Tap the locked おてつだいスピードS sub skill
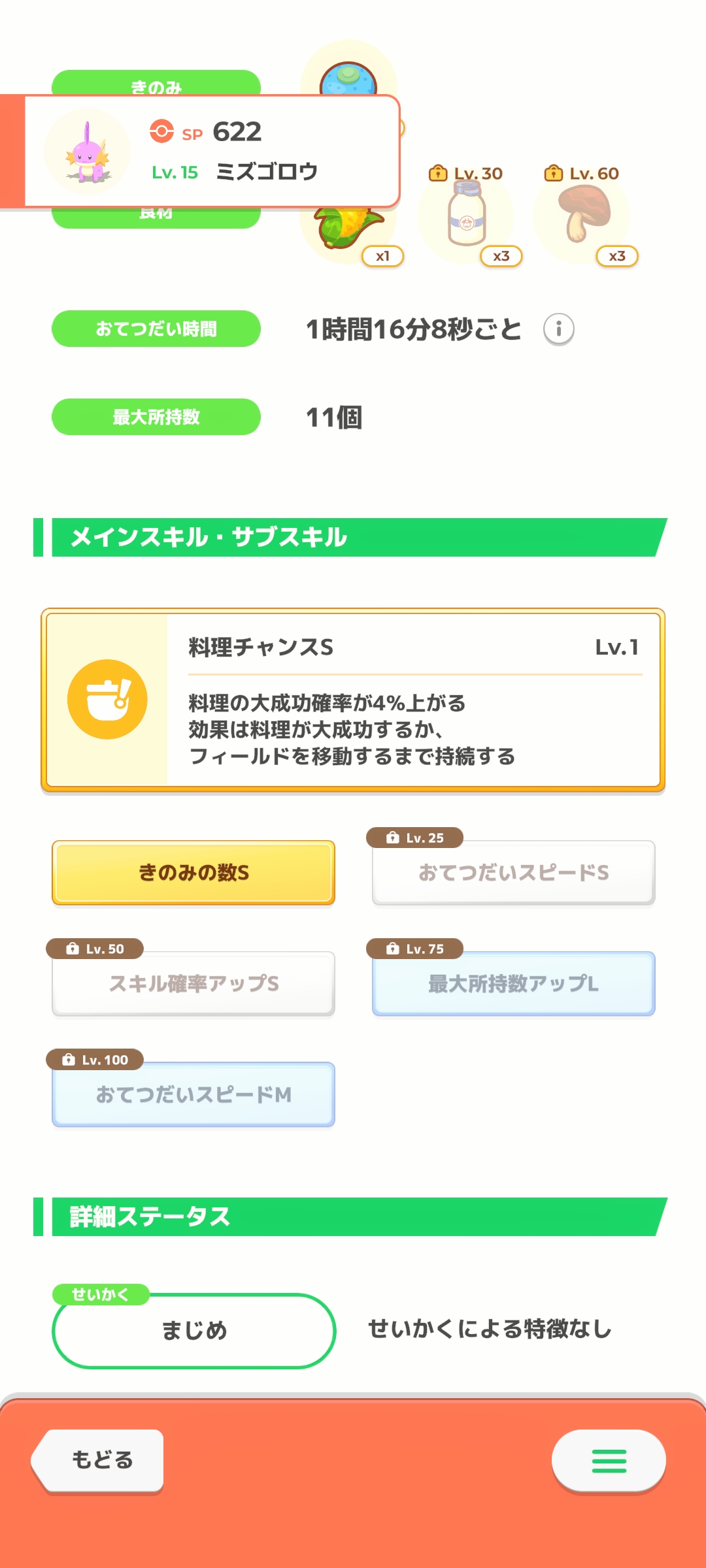Viewport: 706px width, 1568px height. pos(513,872)
